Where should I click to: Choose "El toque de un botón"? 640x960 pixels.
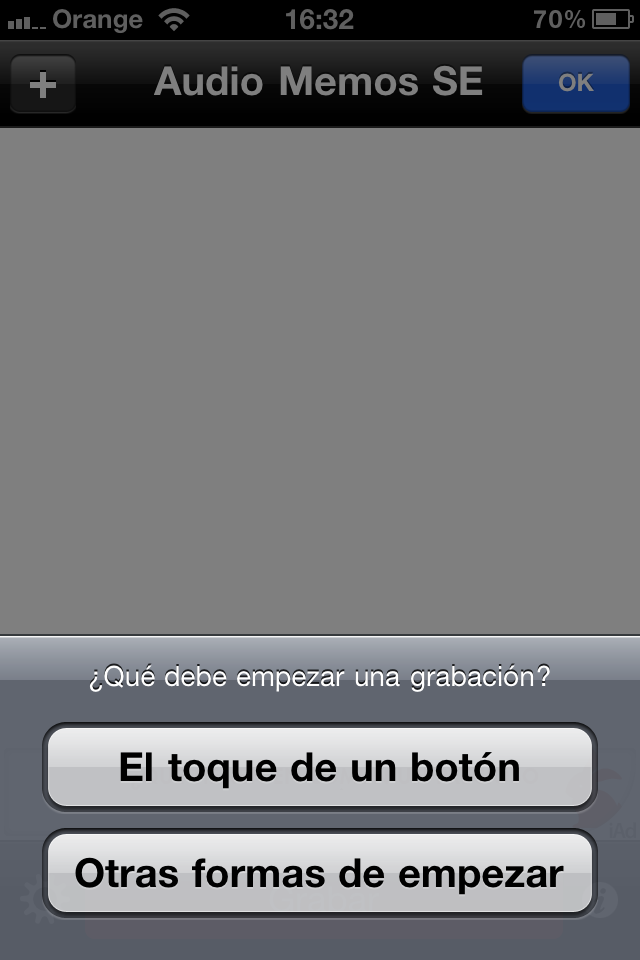pyautogui.click(x=319, y=767)
